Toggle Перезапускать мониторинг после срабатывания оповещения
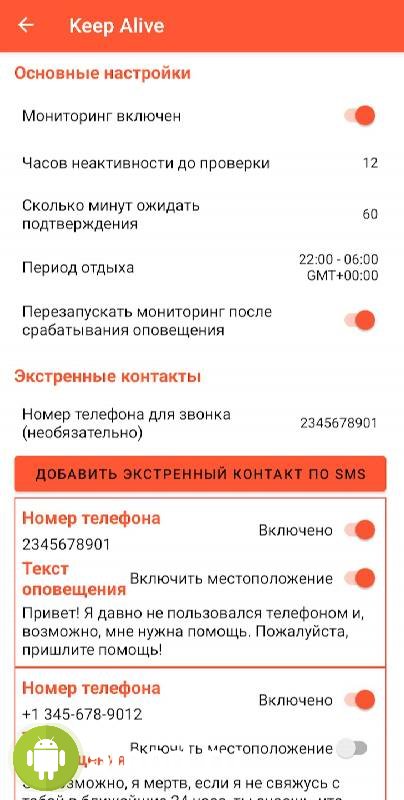This screenshot has width=404, height=800. pyautogui.click(x=360, y=320)
